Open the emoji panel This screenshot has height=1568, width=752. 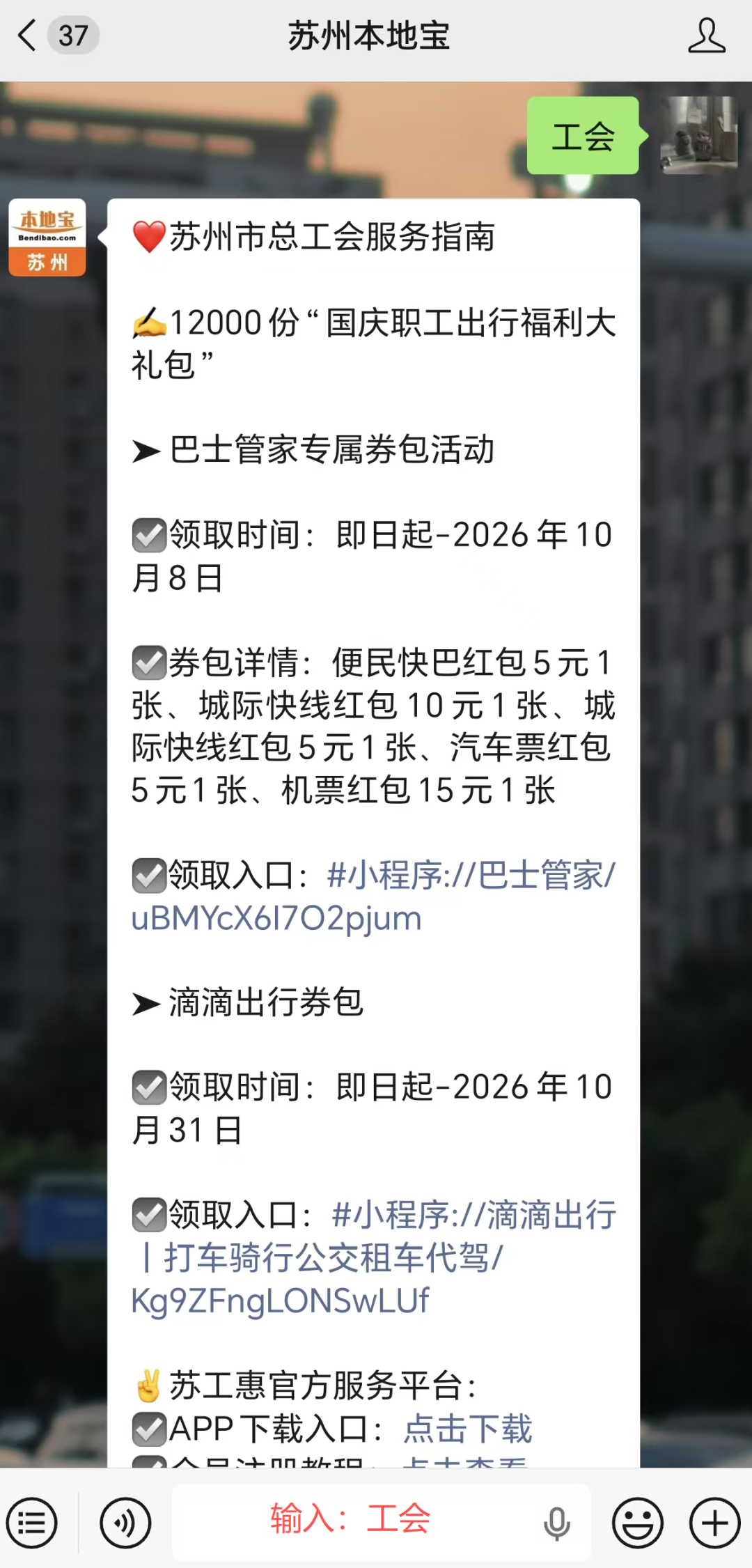pyautogui.click(x=638, y=1523)
